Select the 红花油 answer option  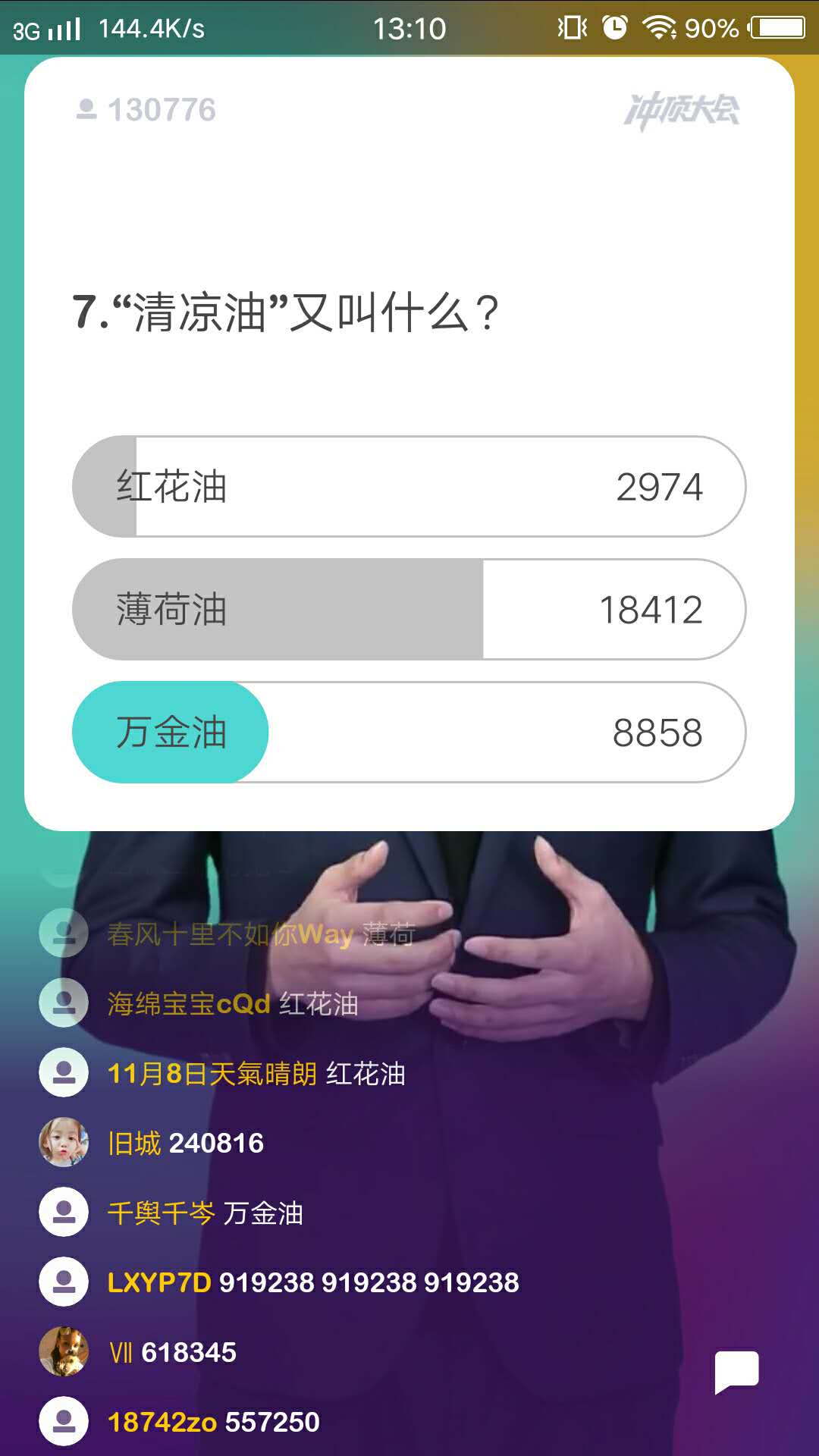tap(409, 487)
